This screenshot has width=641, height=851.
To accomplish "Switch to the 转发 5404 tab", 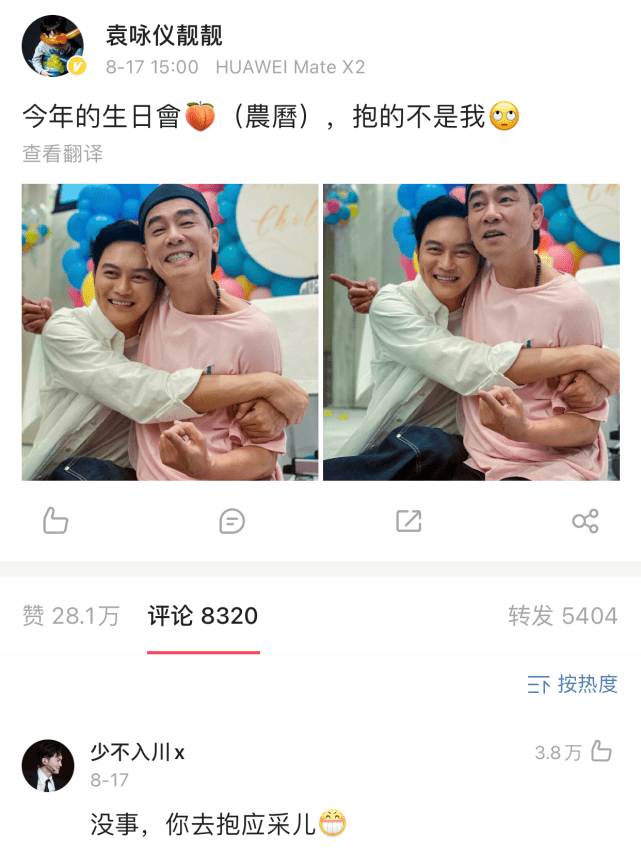I will click(562, 616).
